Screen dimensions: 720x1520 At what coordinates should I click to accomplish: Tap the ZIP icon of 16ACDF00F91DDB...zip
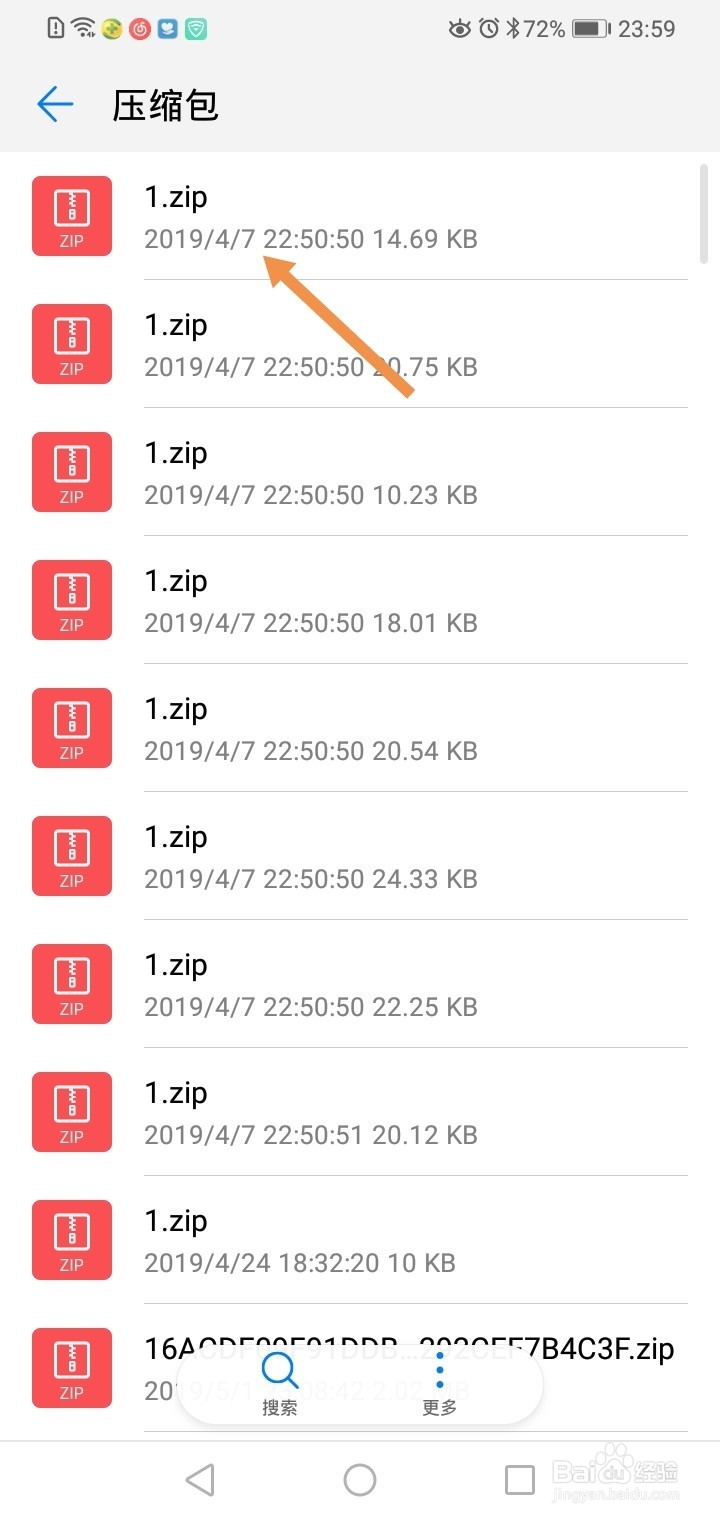tap(71, 1368)
